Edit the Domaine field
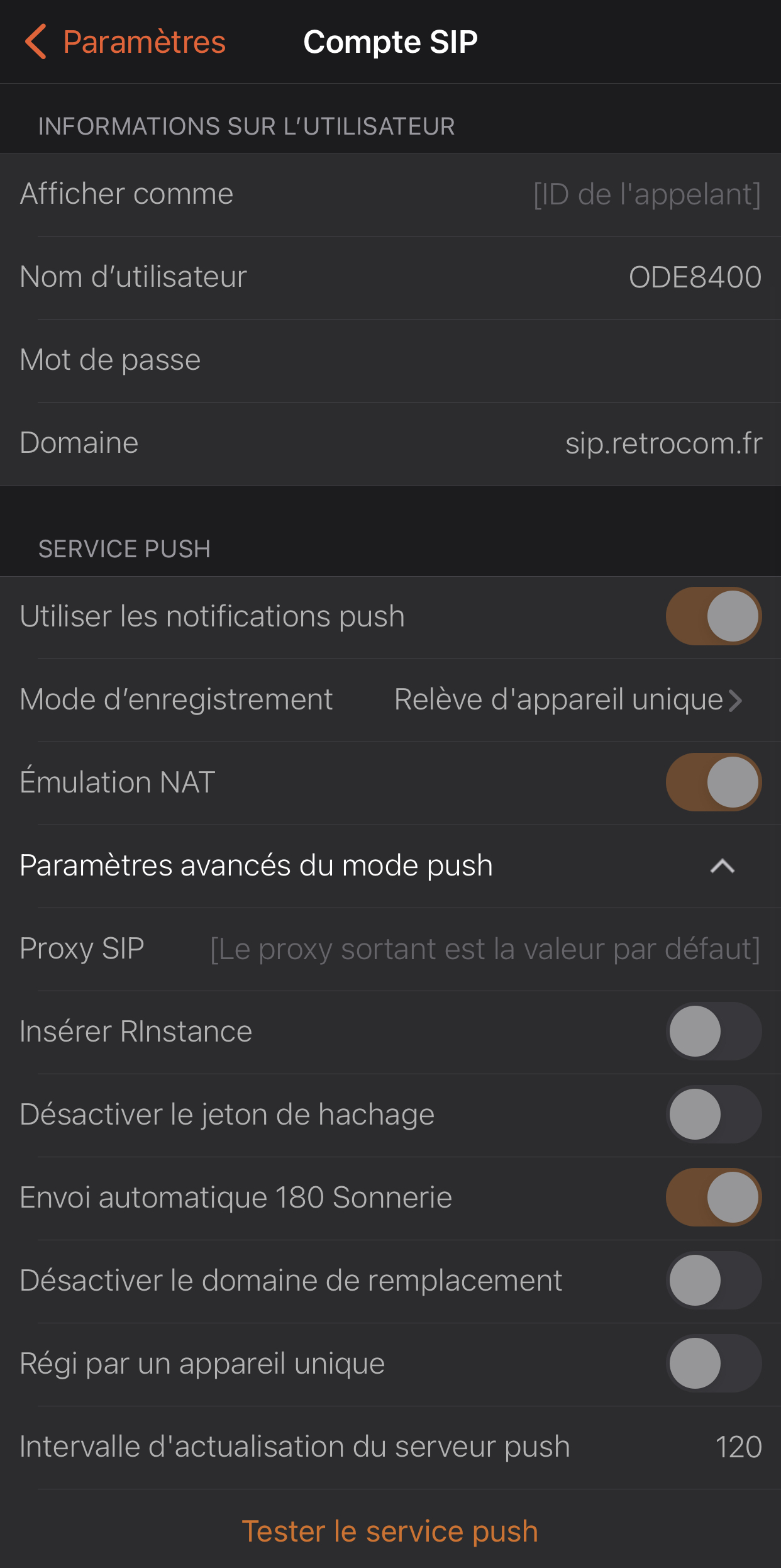This screenshot has height=1568, width=781. pyautogui.click(x=663, y=443)
